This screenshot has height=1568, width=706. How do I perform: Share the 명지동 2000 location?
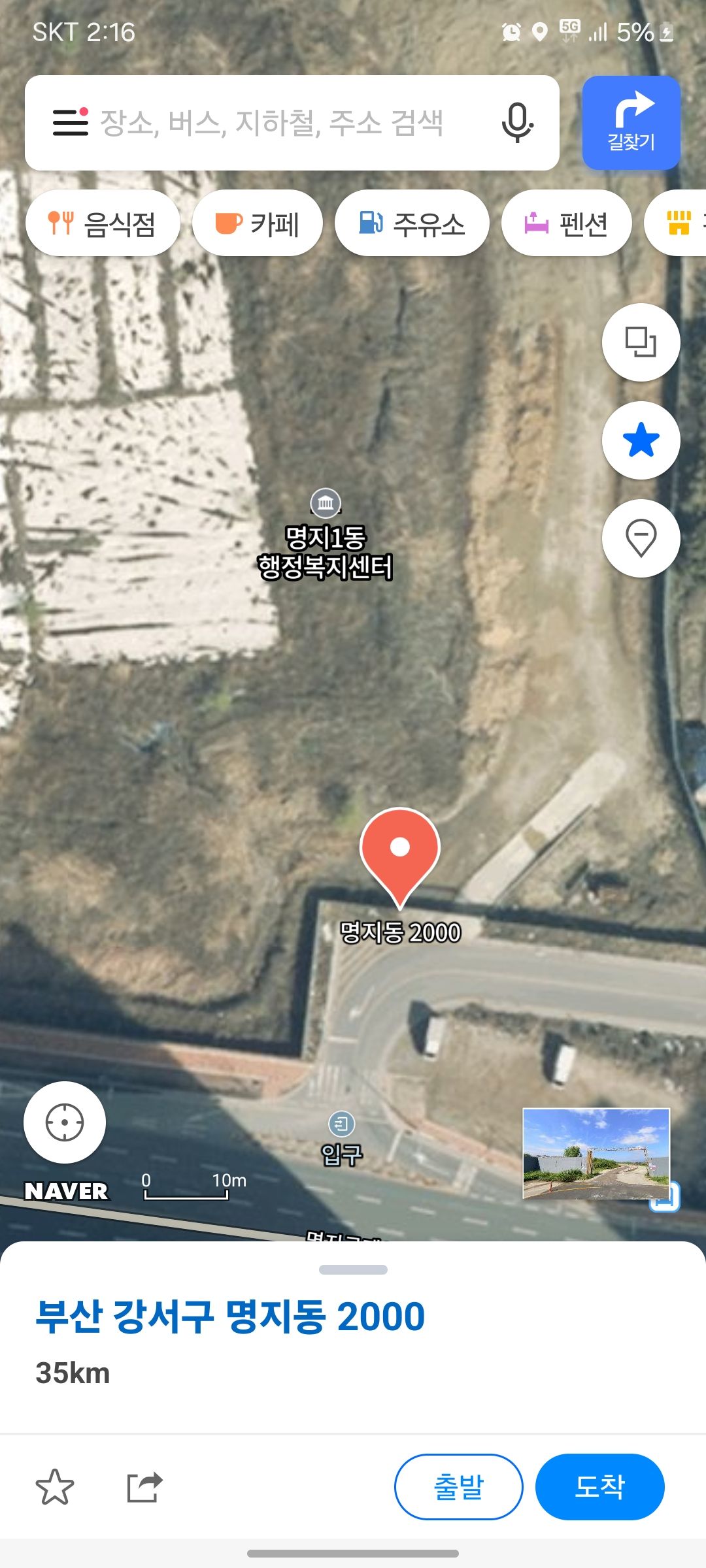coord(144,1487)
